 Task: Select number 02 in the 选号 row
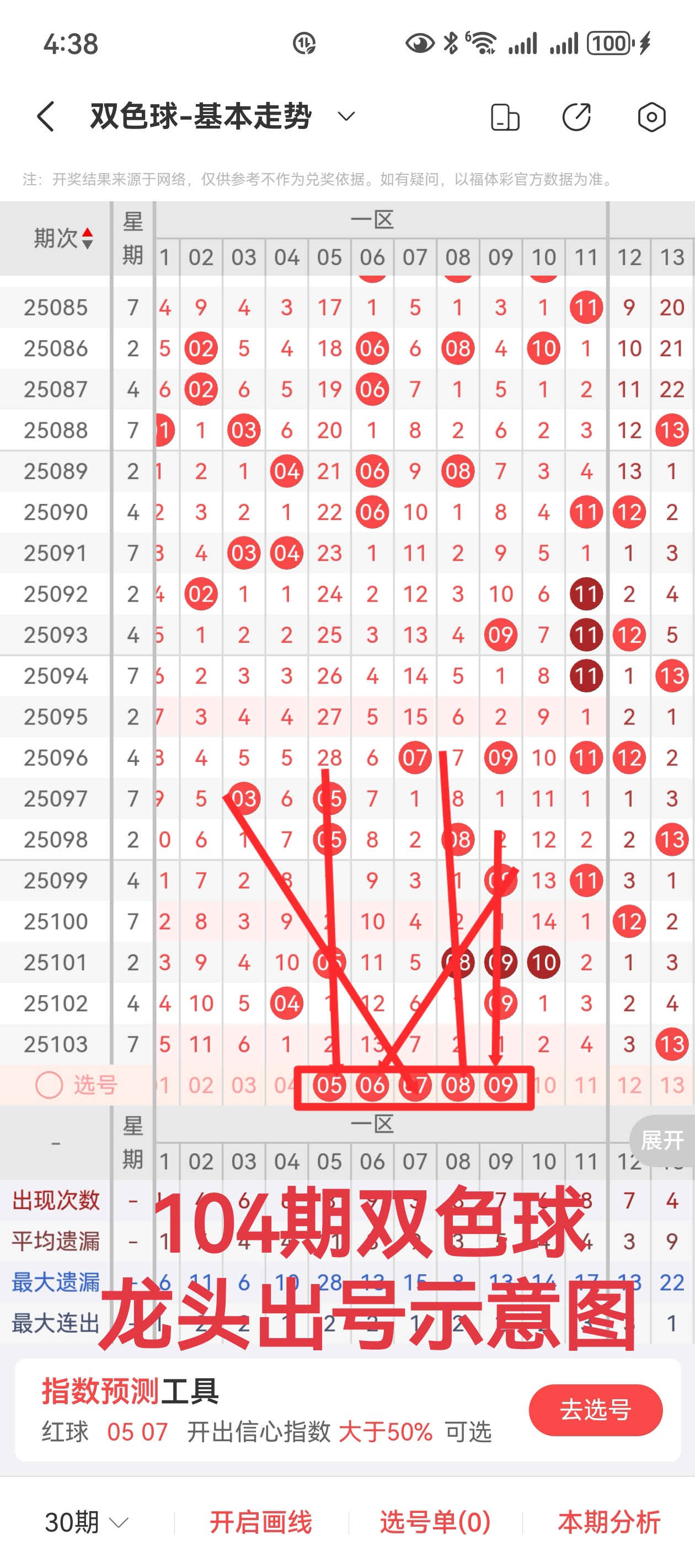coord(200,1084)
